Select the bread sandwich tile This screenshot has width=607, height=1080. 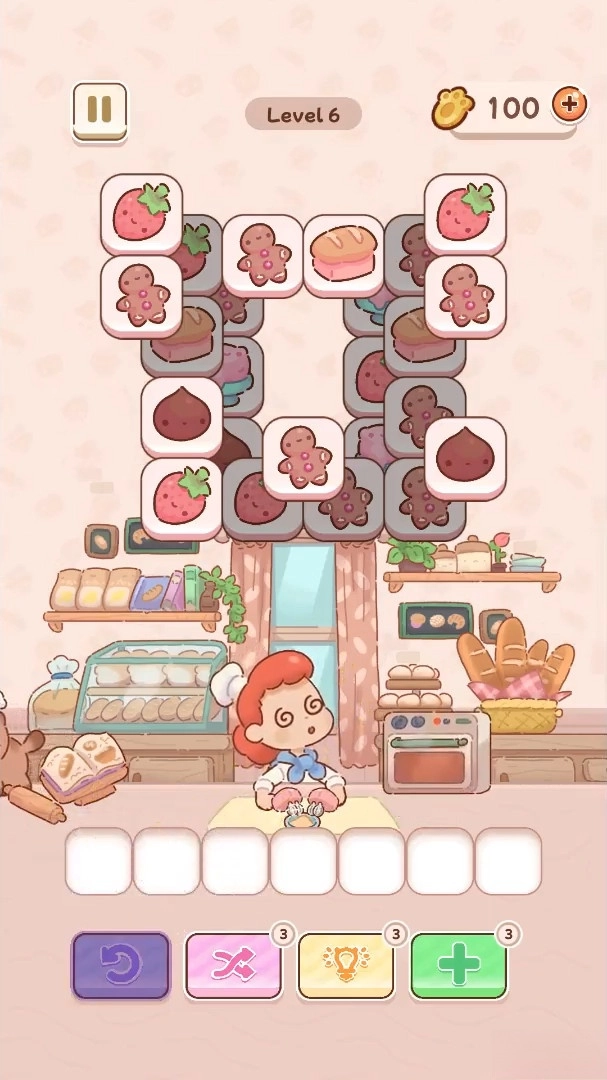[343, 255]
